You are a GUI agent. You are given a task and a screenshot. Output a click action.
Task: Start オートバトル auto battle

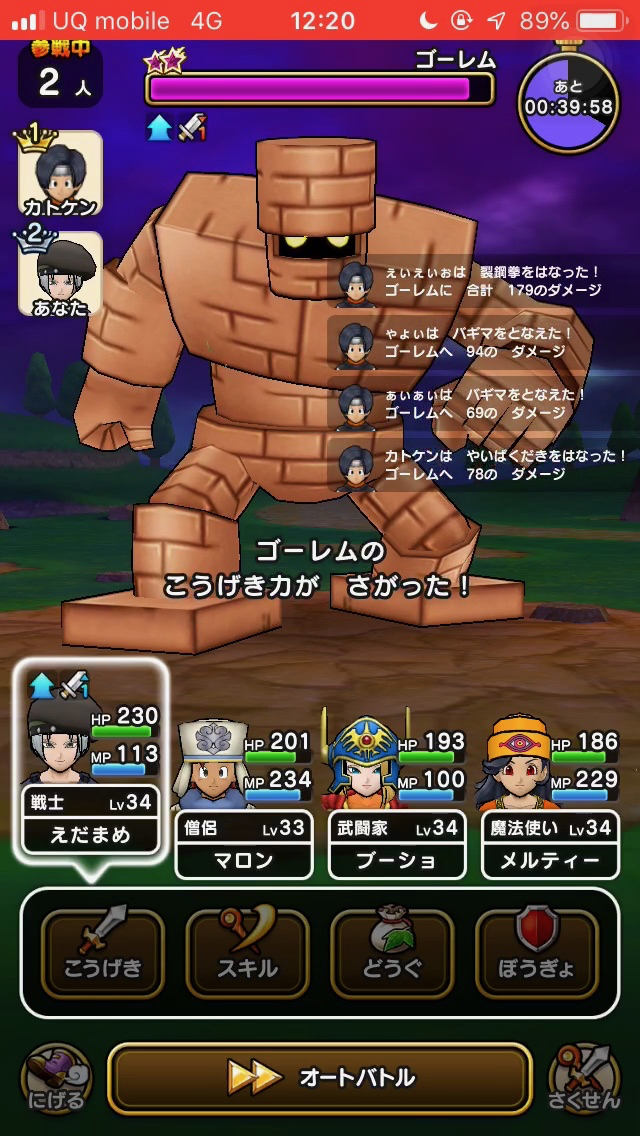tap(319, 1077)
